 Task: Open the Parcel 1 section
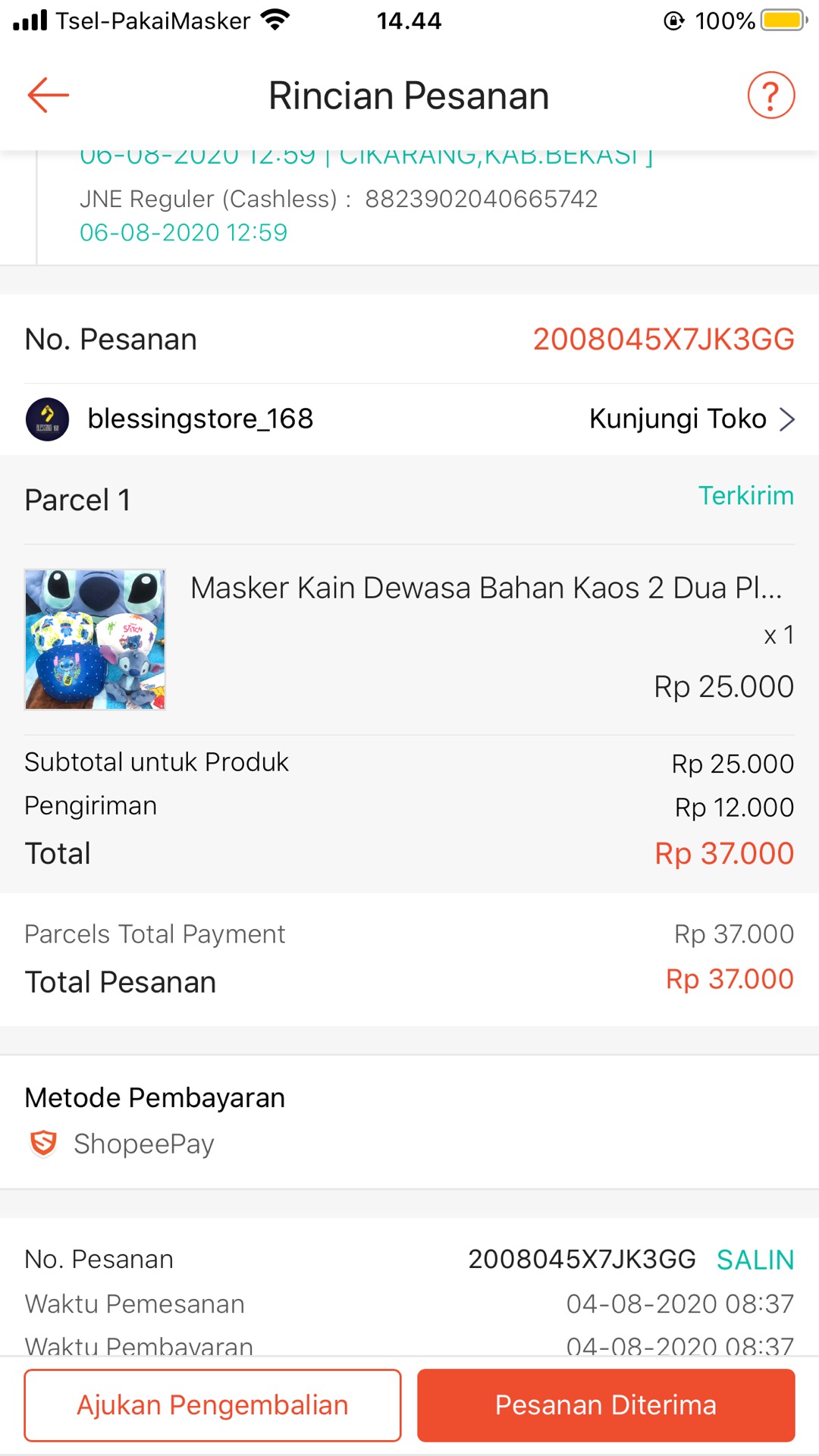76,500
